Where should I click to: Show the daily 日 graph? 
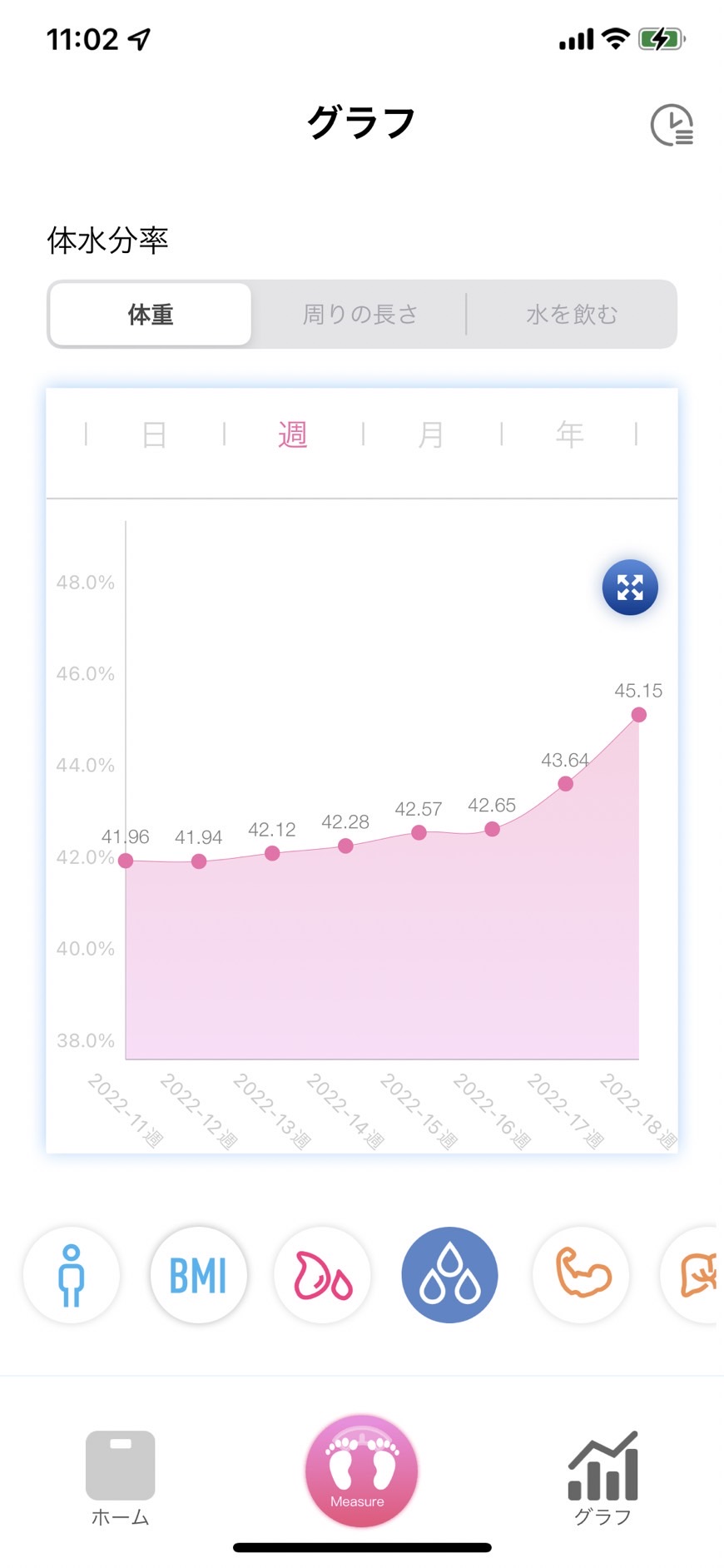(x=155, y=434)
